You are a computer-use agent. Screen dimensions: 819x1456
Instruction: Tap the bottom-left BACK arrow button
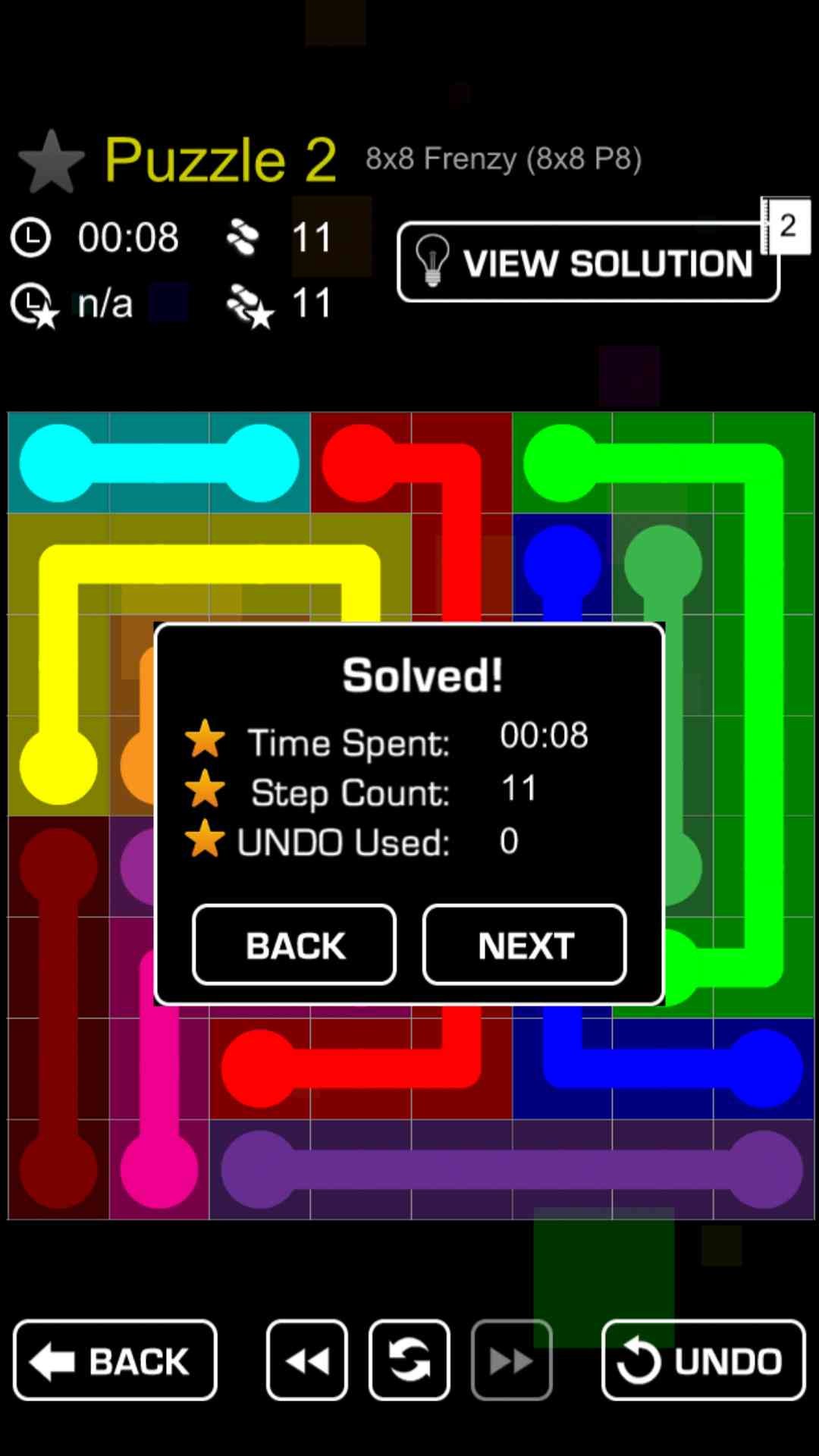(x=115, y=1360)
